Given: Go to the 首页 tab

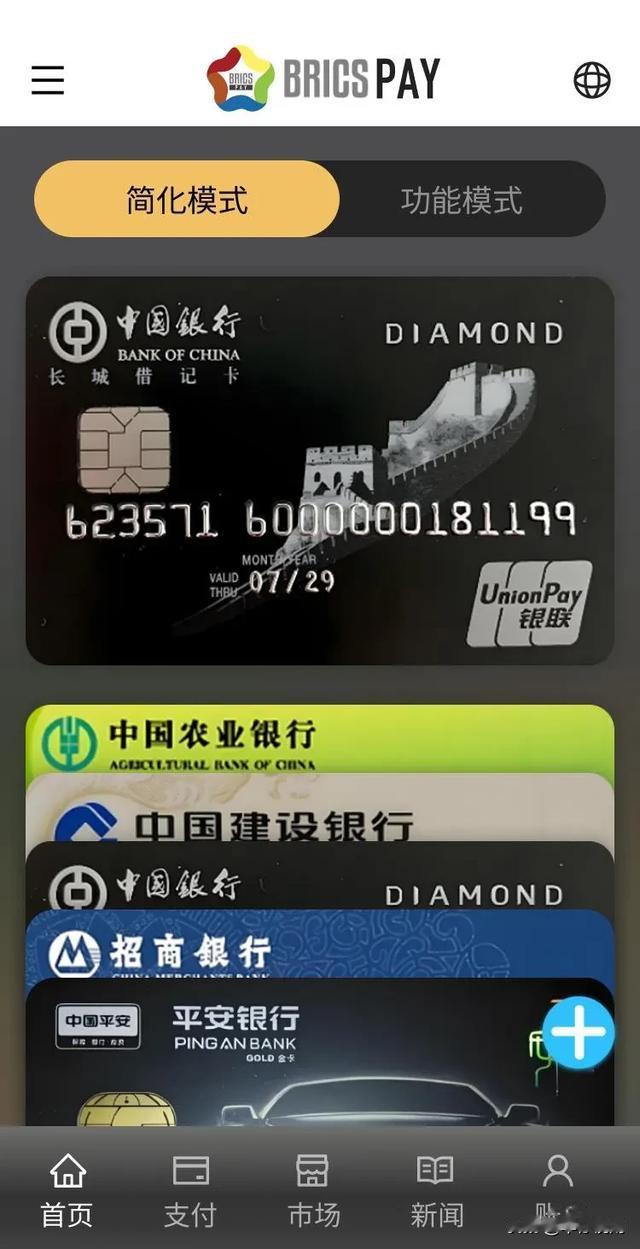Looking at the screenshot, I should point(67,1190).
